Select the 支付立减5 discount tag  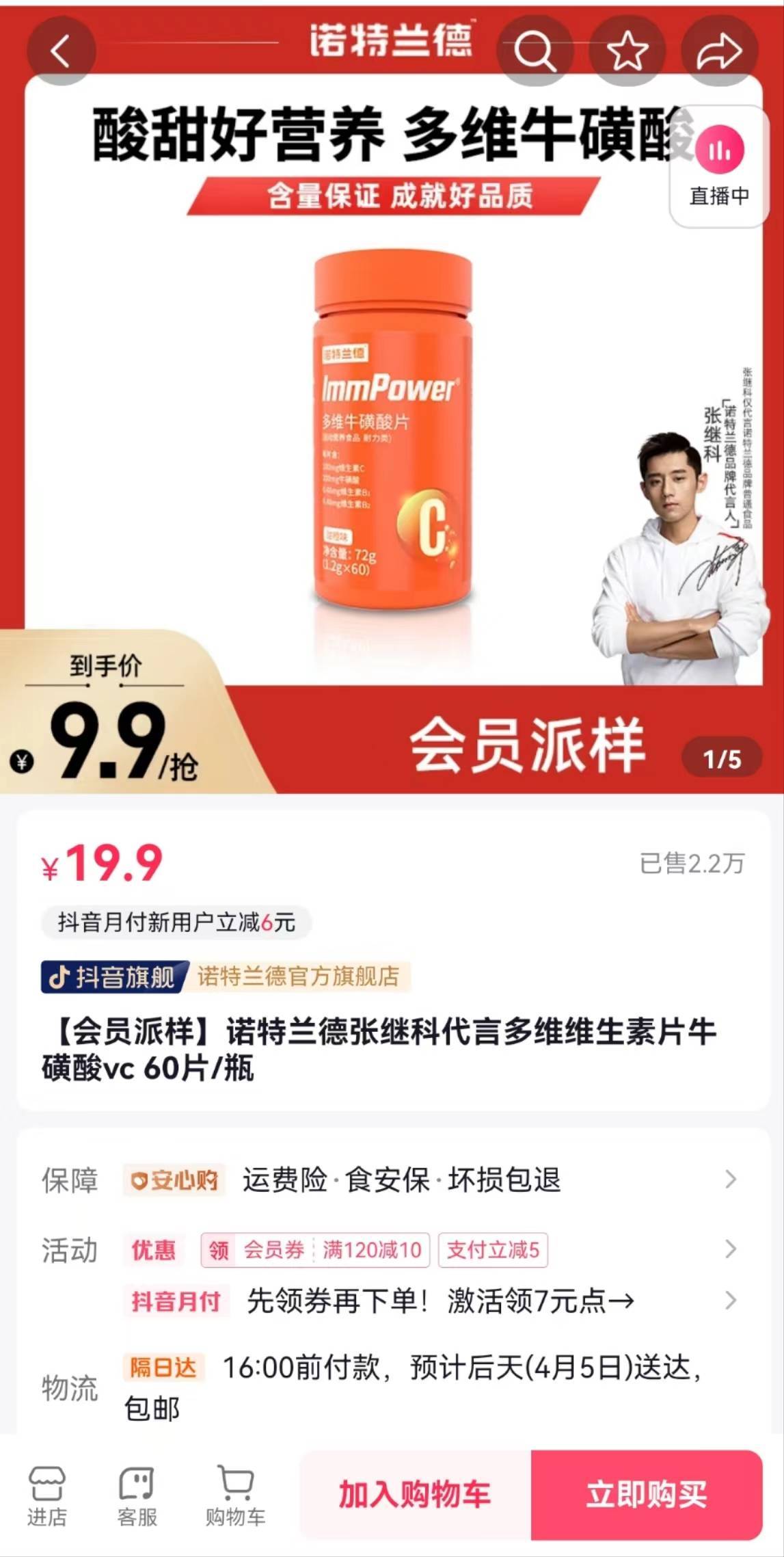[493, 1250]
